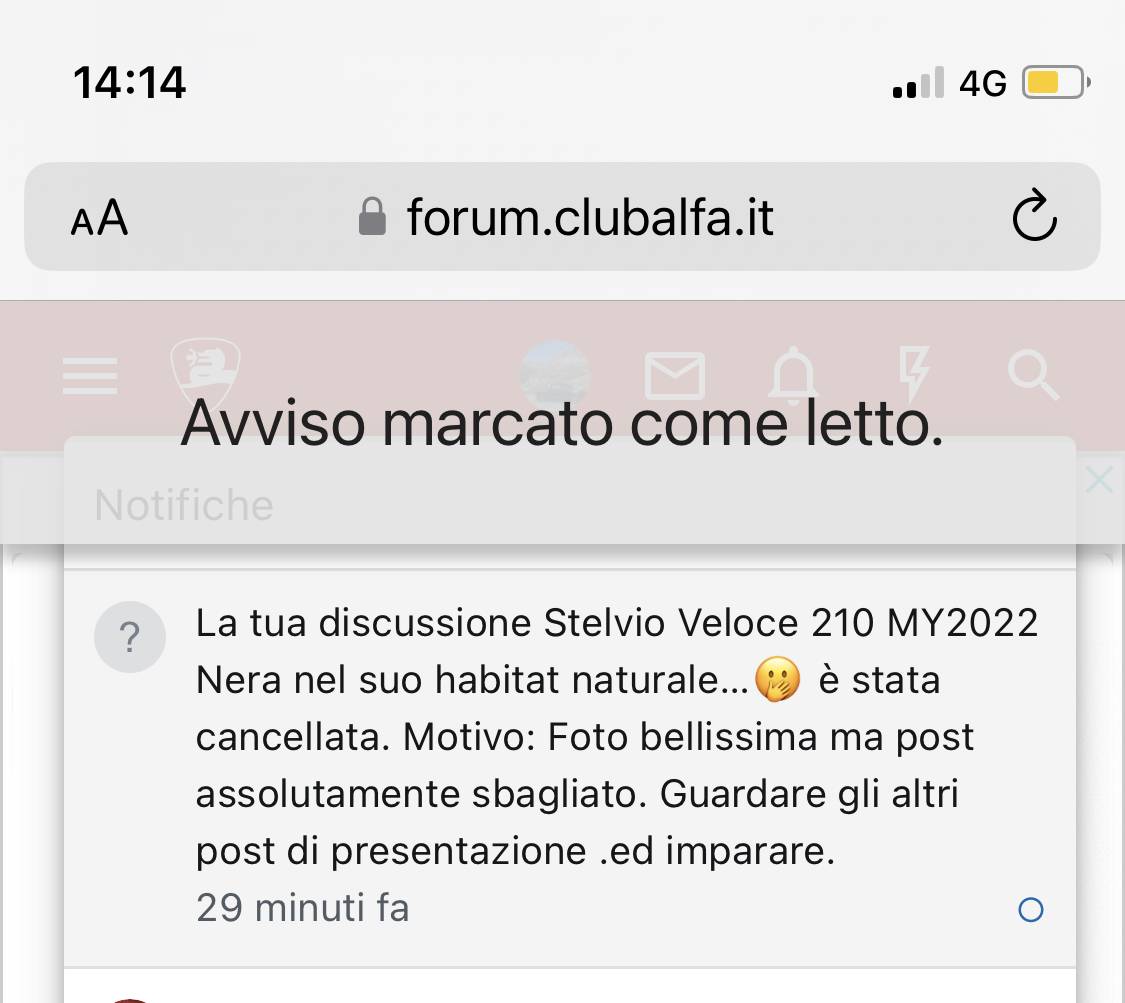1125x1003 pixels.
Task: Toggle the read marker on Stelvio alert
Action: click(1030, 910)
